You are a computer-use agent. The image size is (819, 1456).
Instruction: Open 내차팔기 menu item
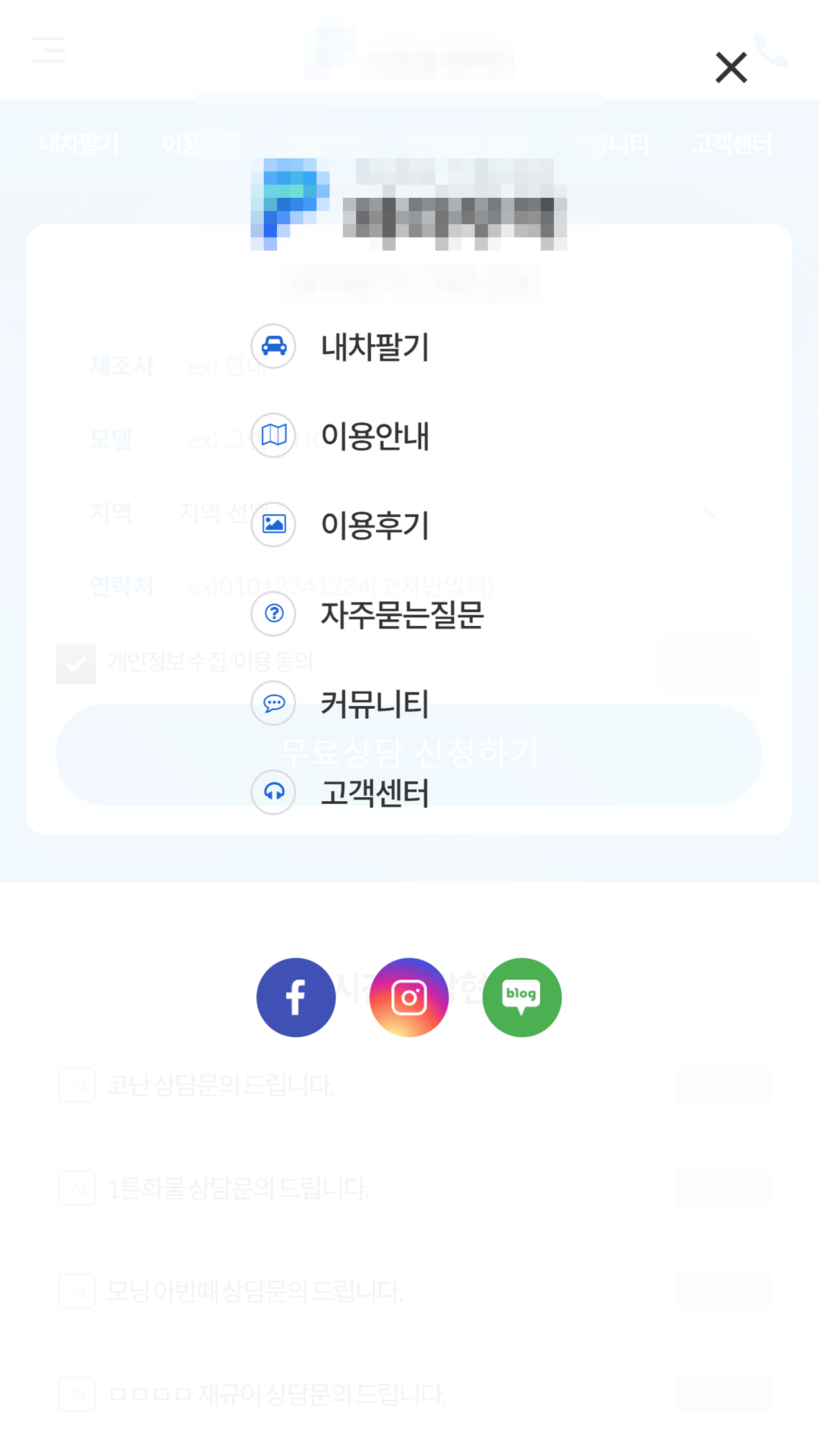point(341,347)
